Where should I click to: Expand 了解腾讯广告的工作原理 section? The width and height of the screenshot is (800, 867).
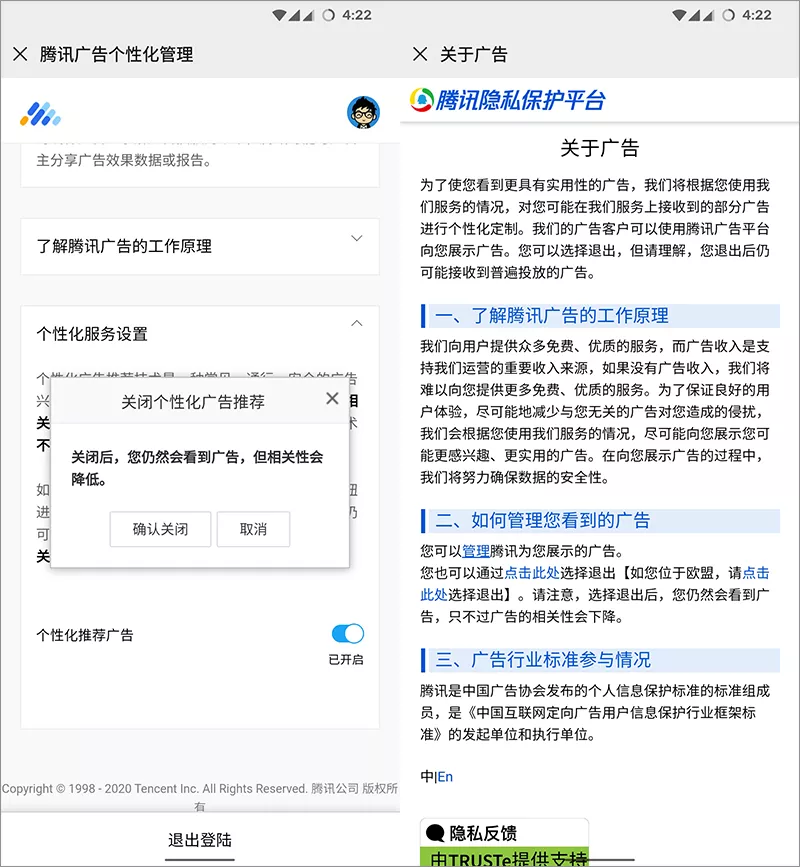(357, 239)
